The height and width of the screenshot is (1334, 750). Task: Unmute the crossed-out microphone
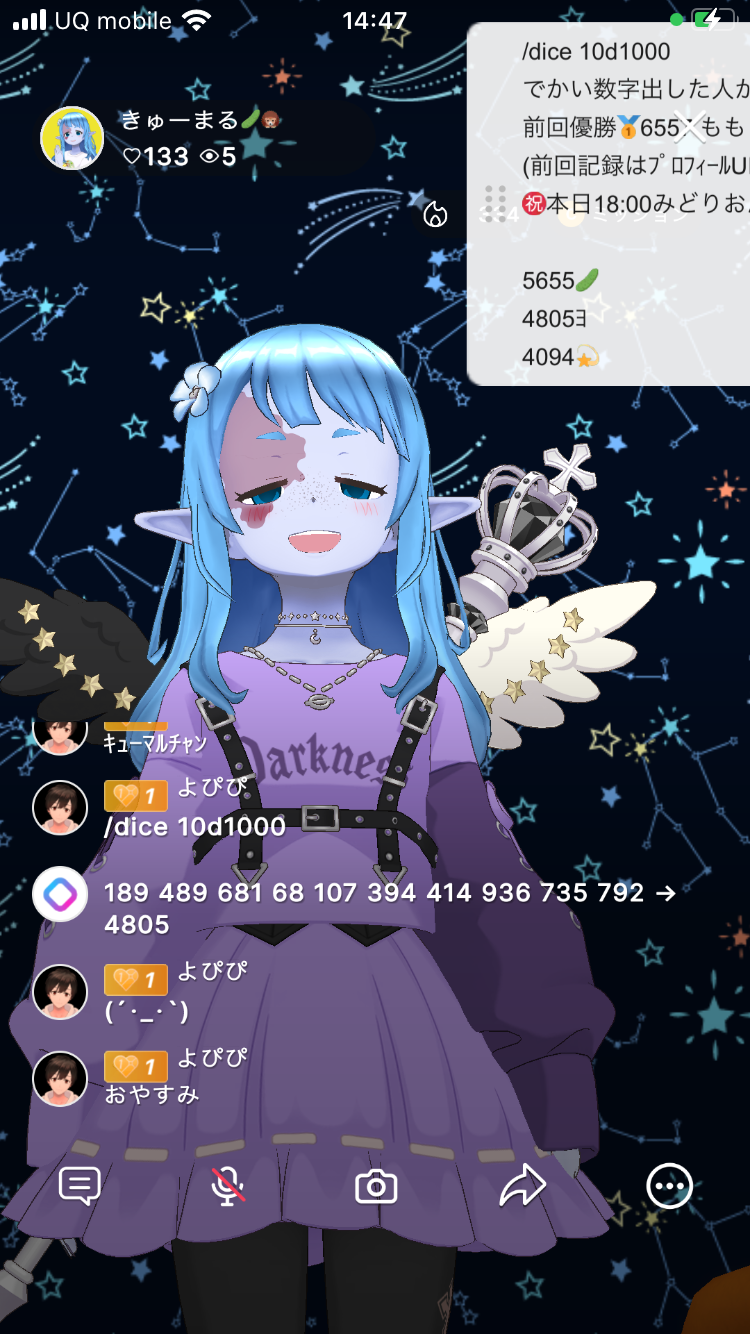pos(228,1187)
